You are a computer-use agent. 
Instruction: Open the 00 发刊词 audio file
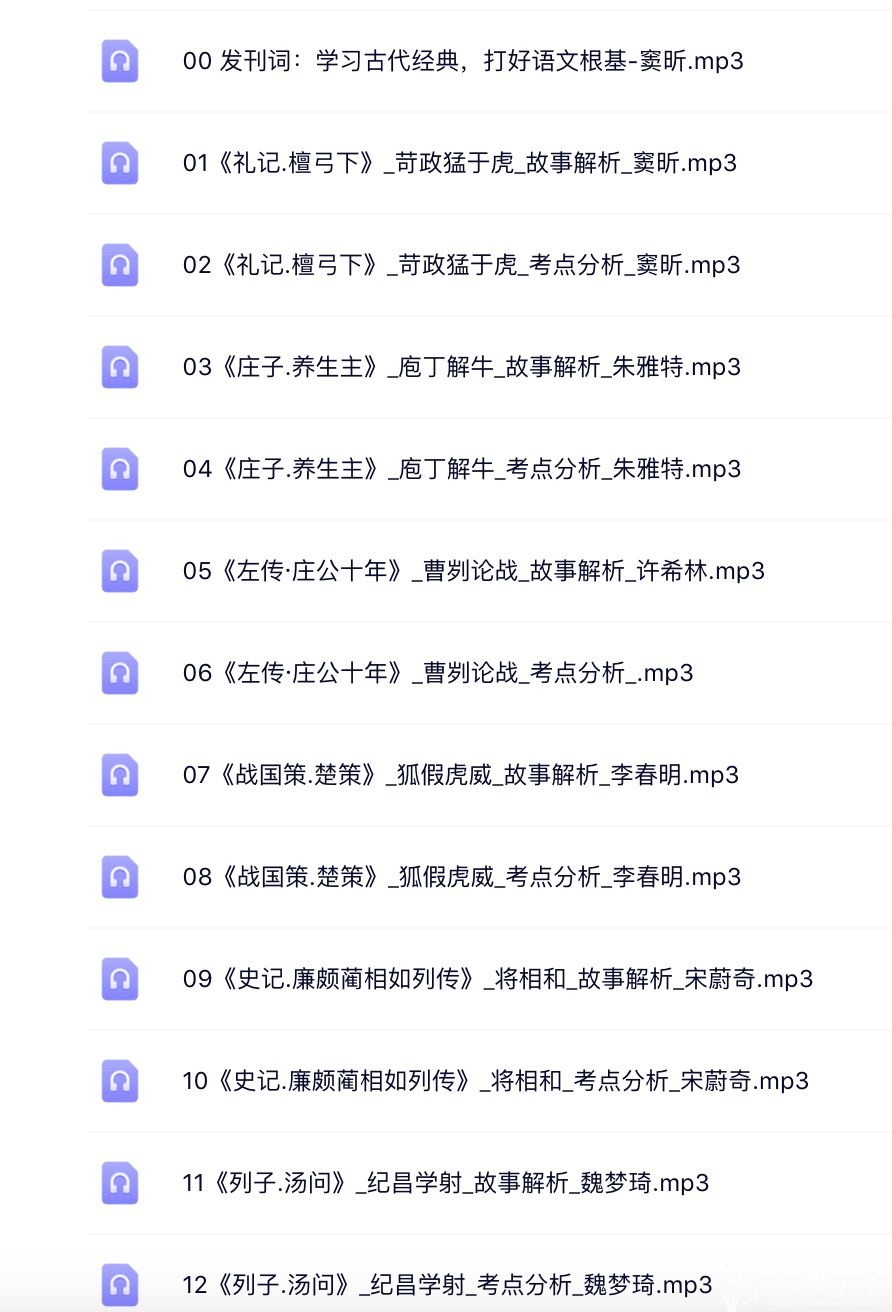[x=462, y=61]
